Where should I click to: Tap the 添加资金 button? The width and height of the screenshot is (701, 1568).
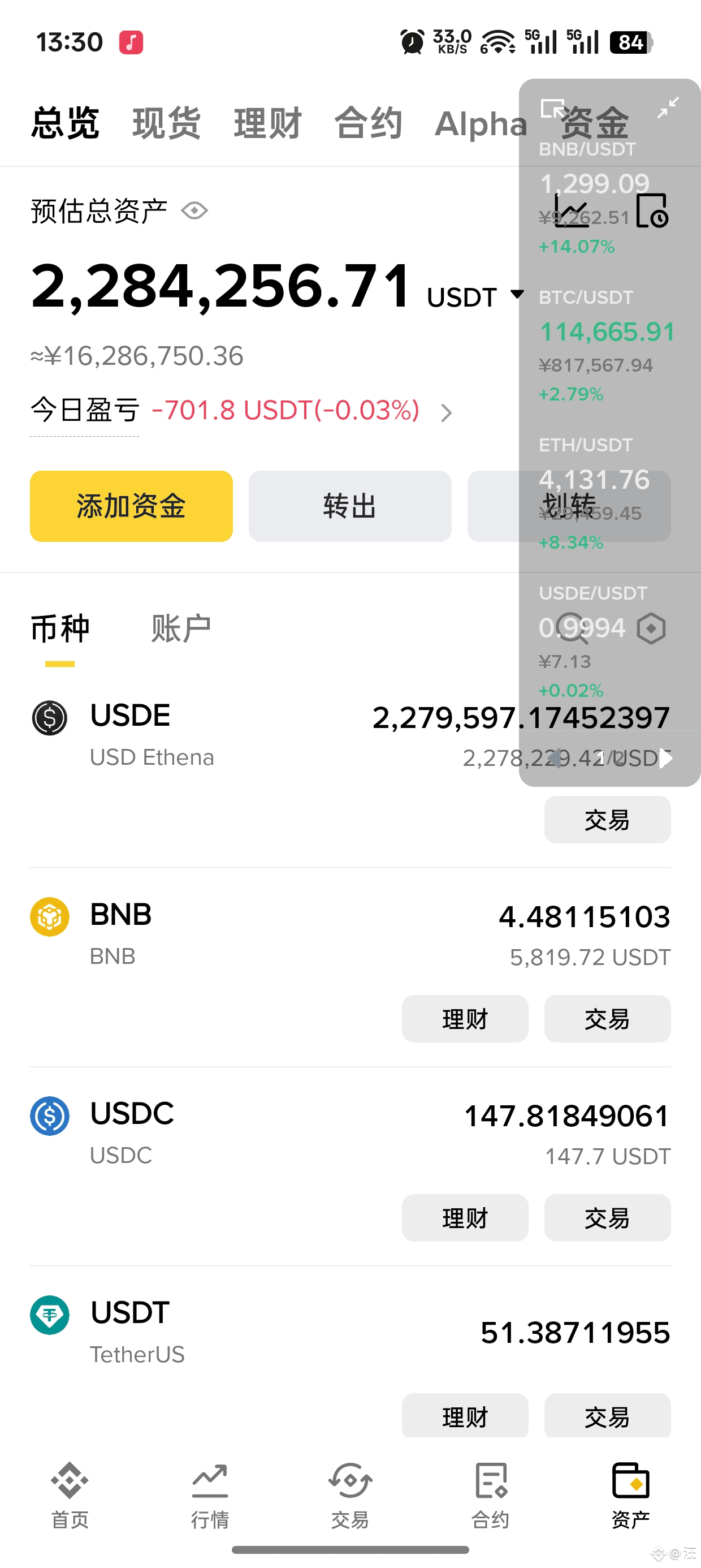131,506
